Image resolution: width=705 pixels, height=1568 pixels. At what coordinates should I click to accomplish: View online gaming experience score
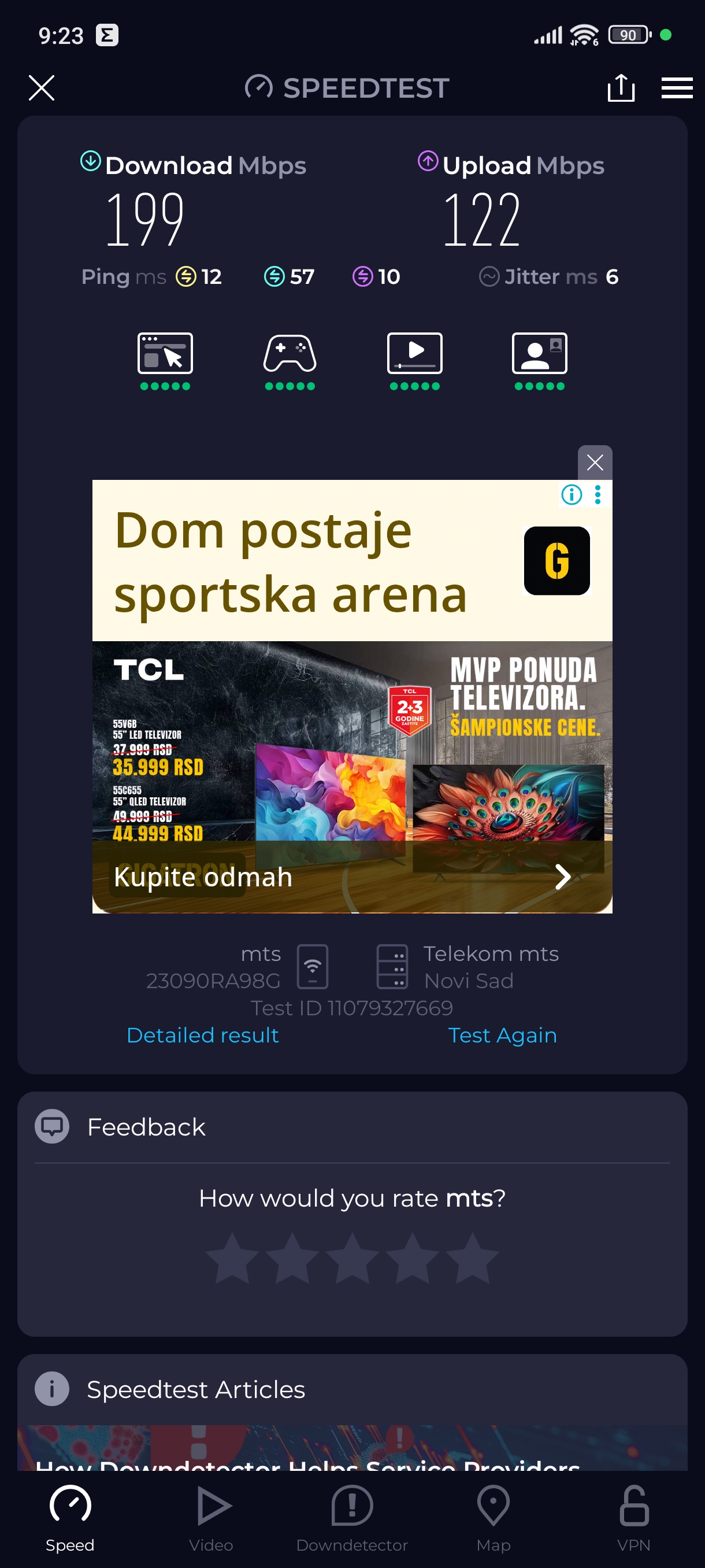290,360
